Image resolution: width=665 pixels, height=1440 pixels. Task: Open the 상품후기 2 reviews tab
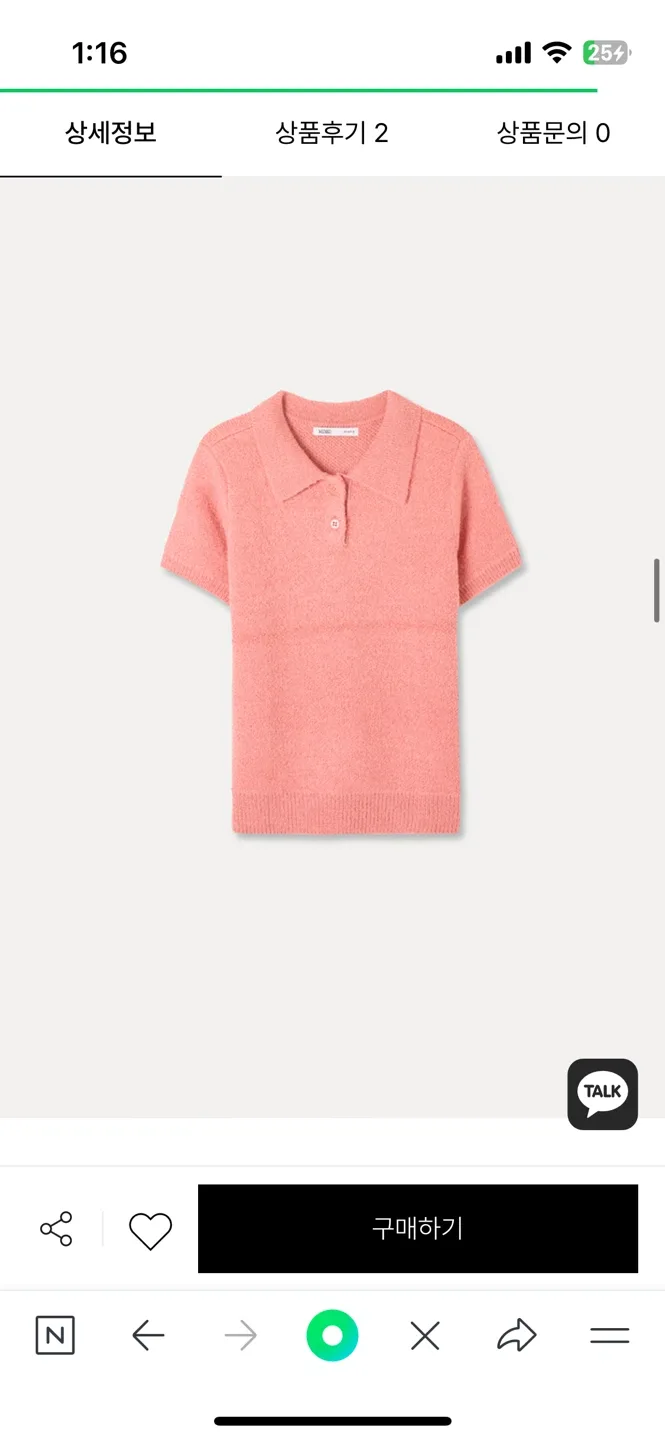pos(332,133)
